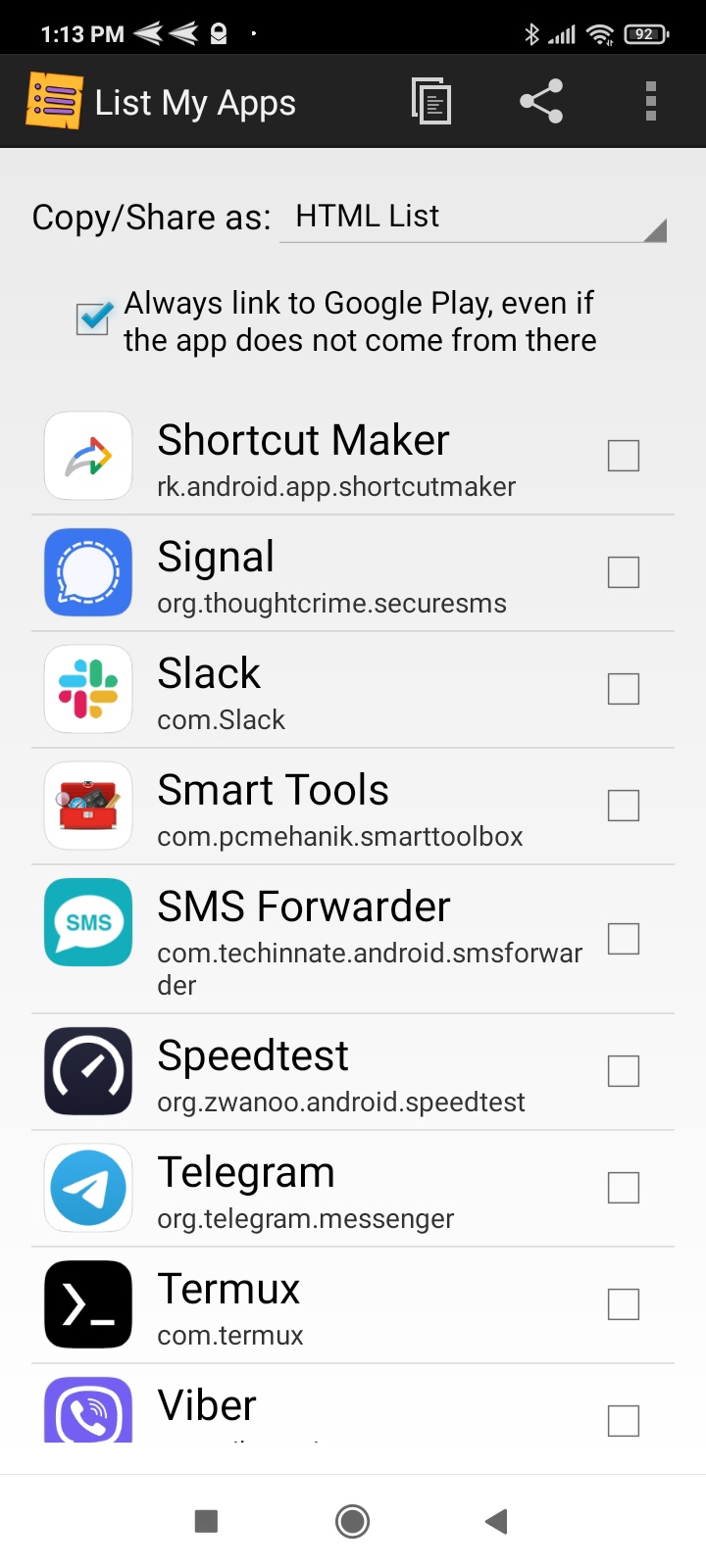Screen dimensions: 706x1568
Task: Tick the checkbox for Signal
Action: 624,572
